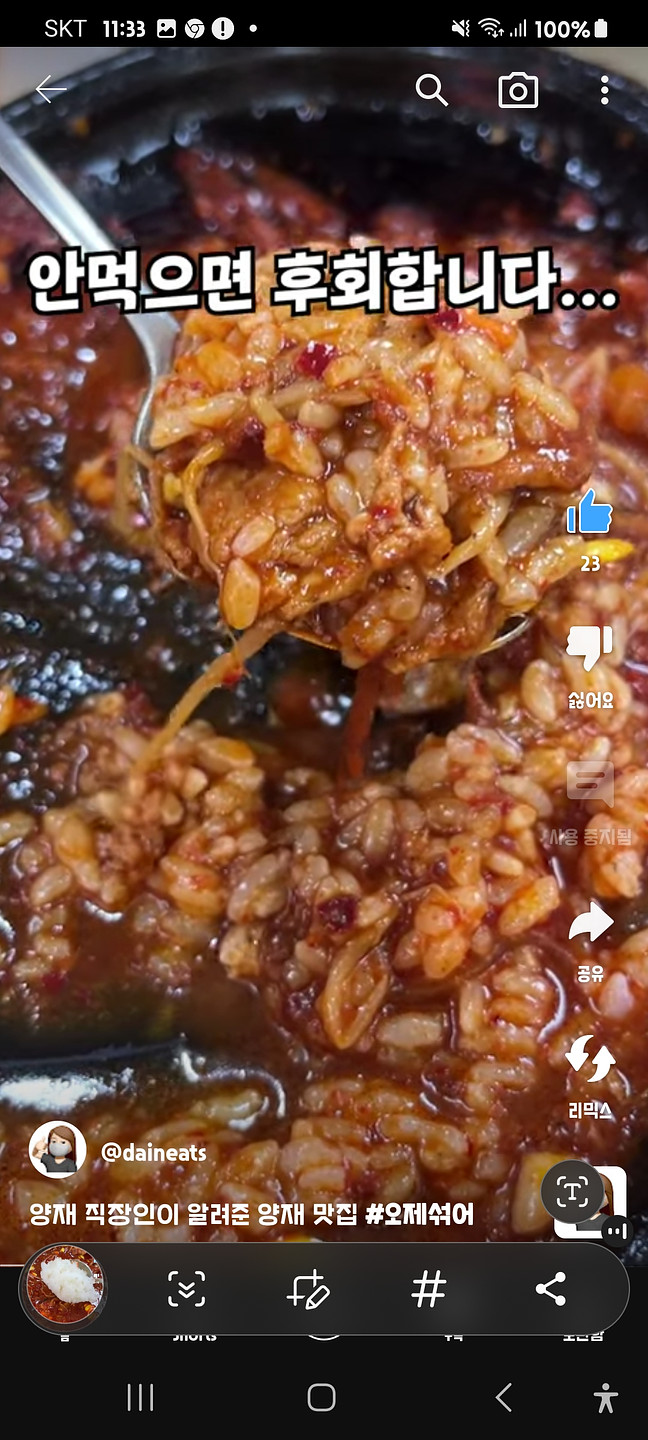The height and width of the screenshot is (1440, 648).
Task: Open the @daineats channel
Action: pos(153,1152)
